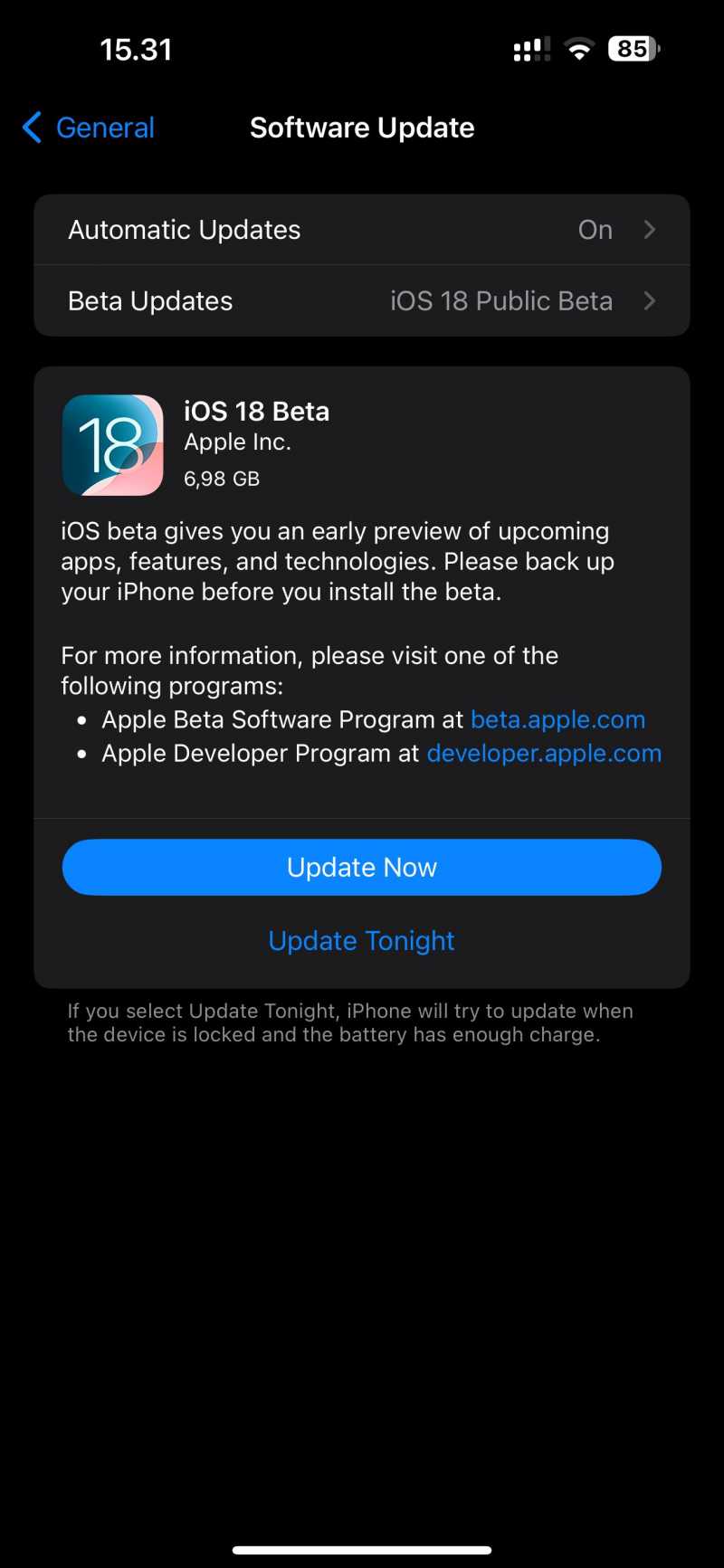
Task: Tap the Update Now button
Action: pyautogui.click(x=362, y=867)
